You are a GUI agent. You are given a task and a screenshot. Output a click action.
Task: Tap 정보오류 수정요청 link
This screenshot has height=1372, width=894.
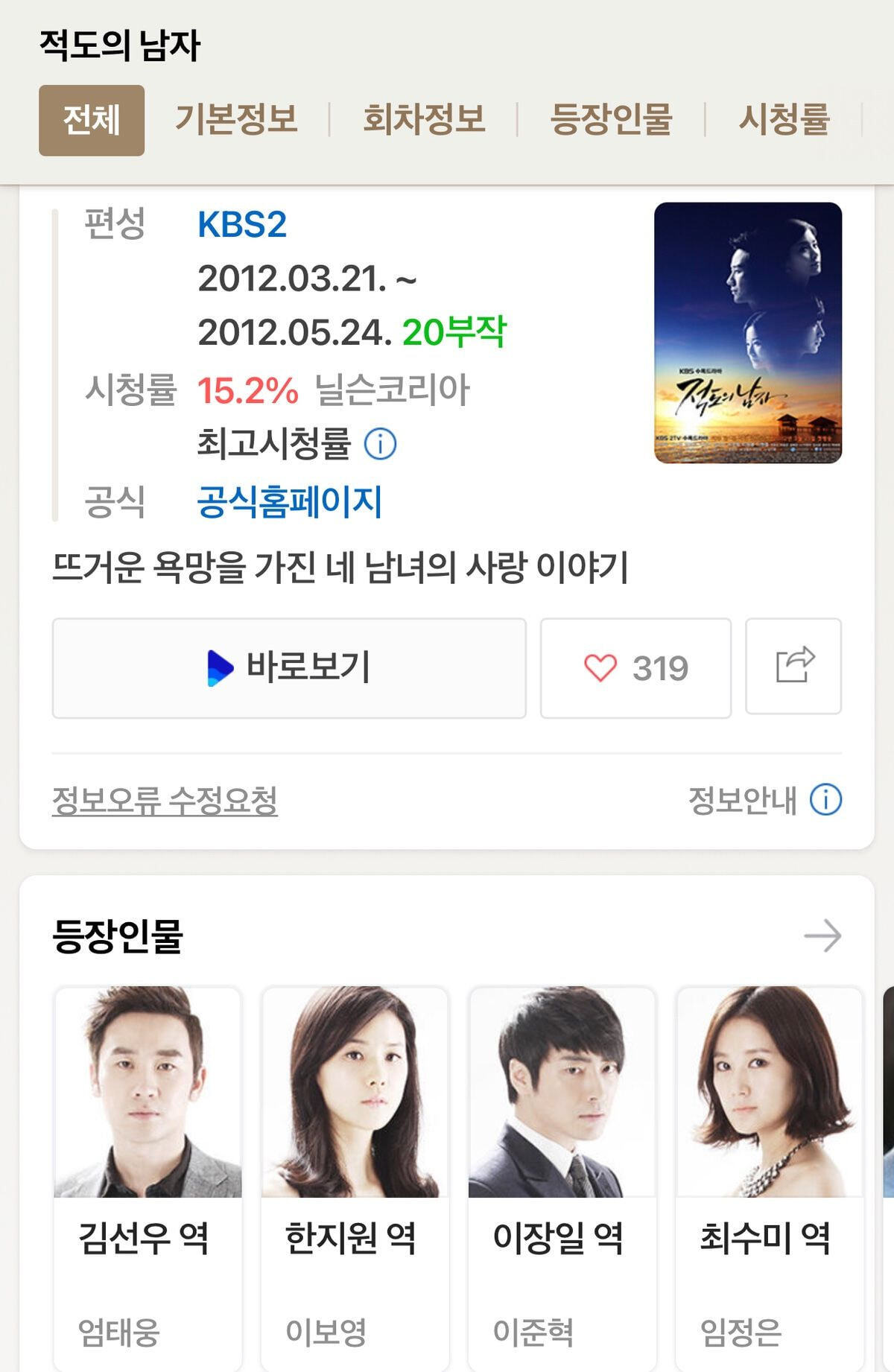pyautogui.click(x=165, y=801)
